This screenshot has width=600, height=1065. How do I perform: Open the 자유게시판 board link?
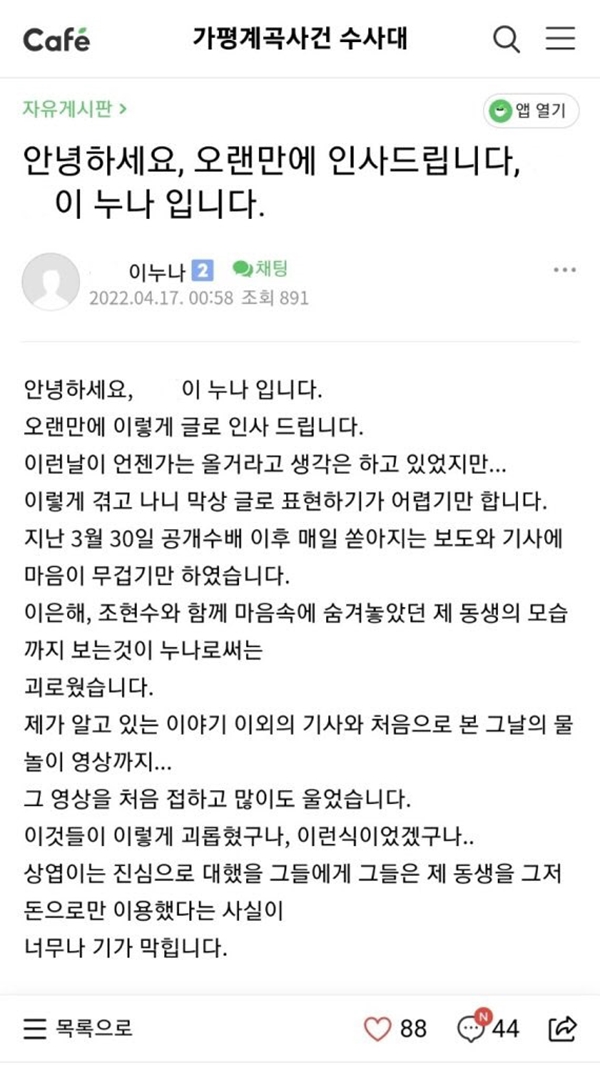tap(74, 109)
